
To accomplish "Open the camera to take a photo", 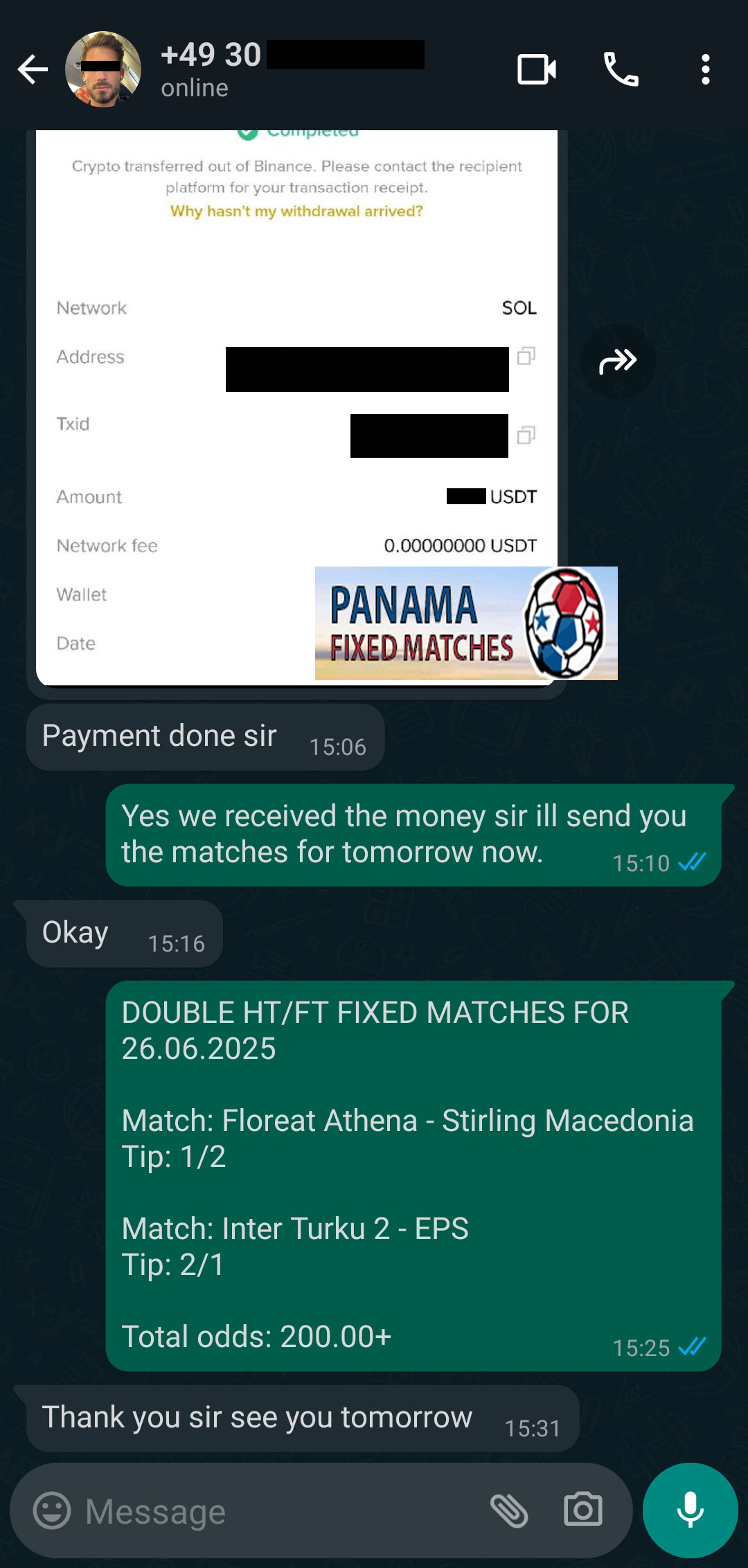I will click(583, 1511).
